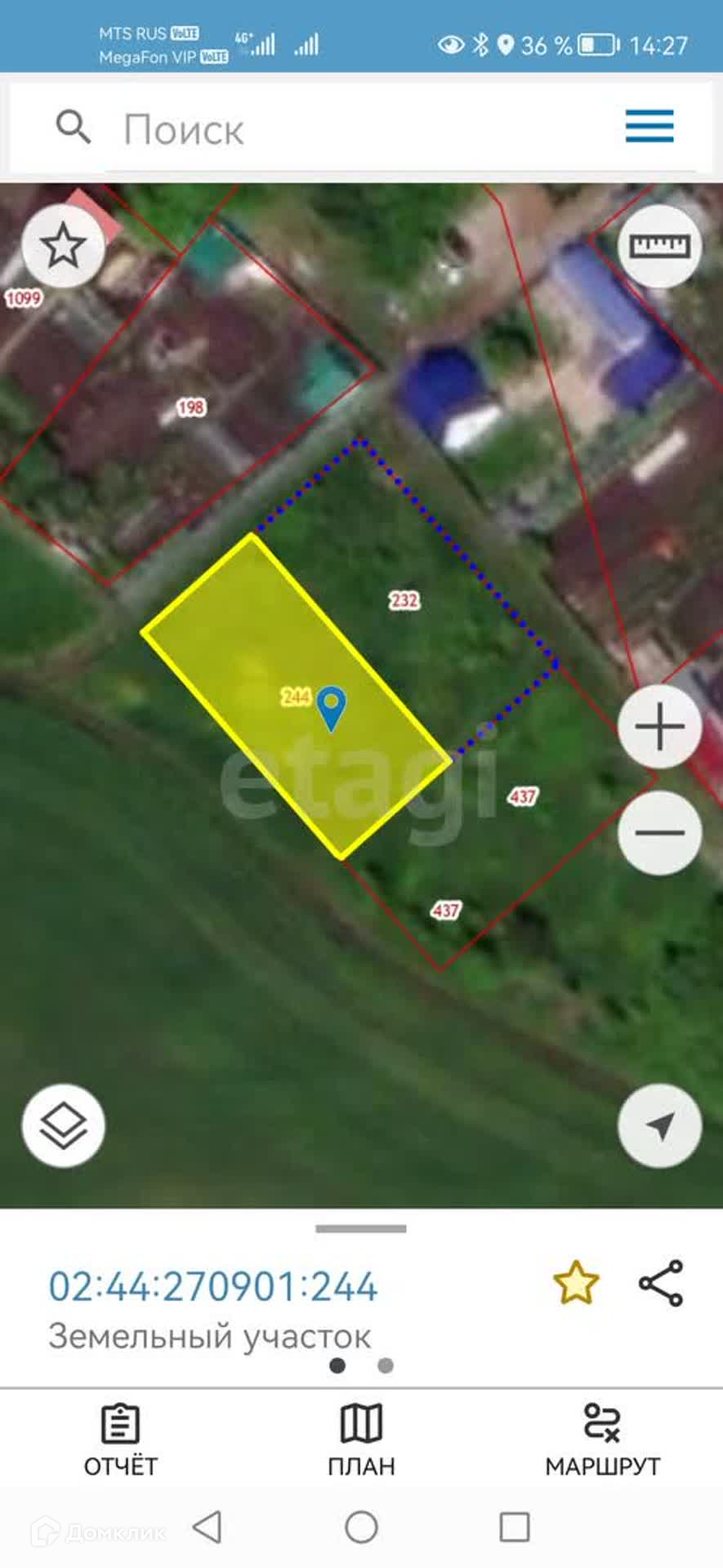
Task: Open the hamburger menu
Action: (649, 127)
